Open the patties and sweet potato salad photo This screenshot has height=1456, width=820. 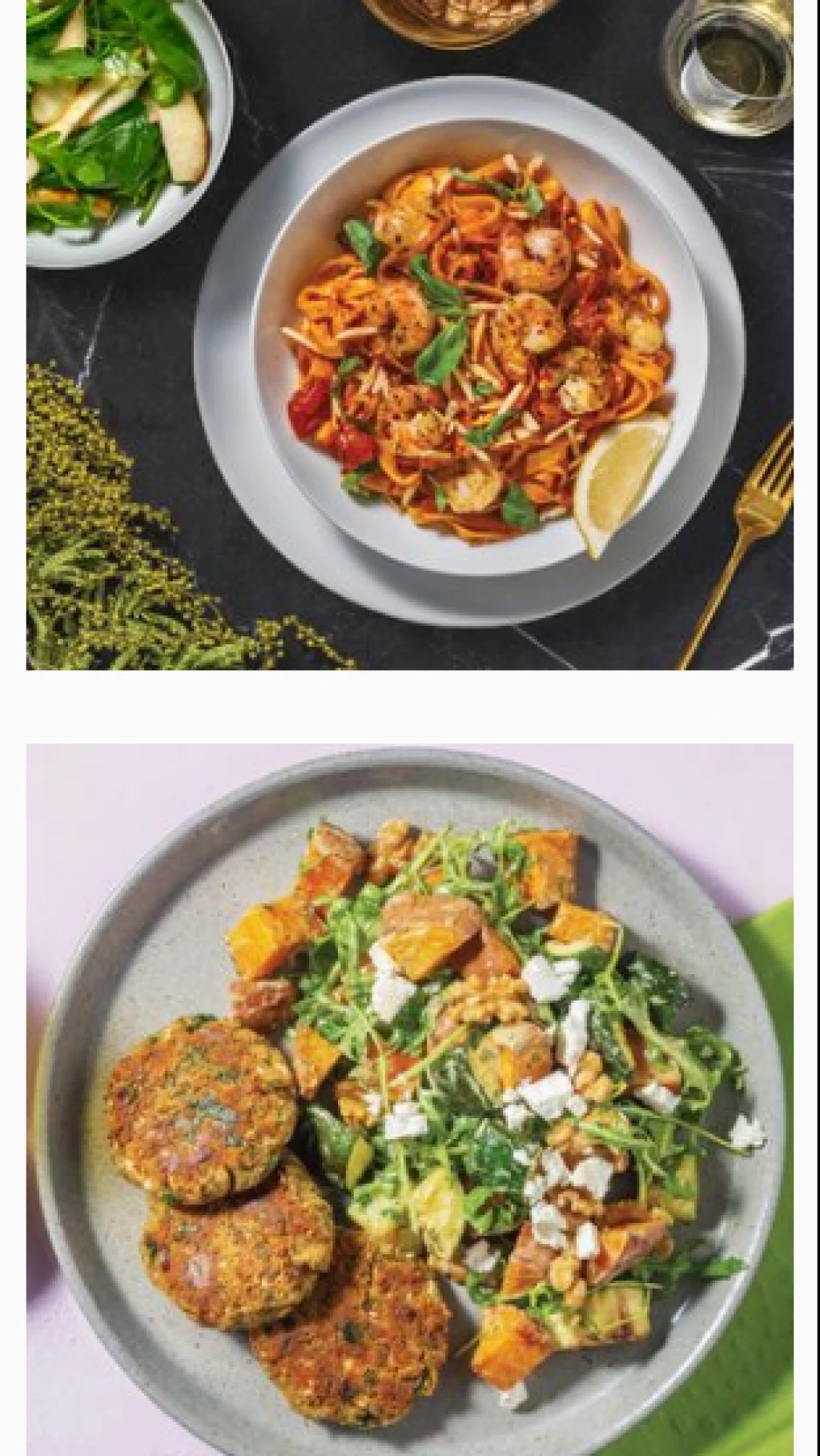(x=410, y=1098)
